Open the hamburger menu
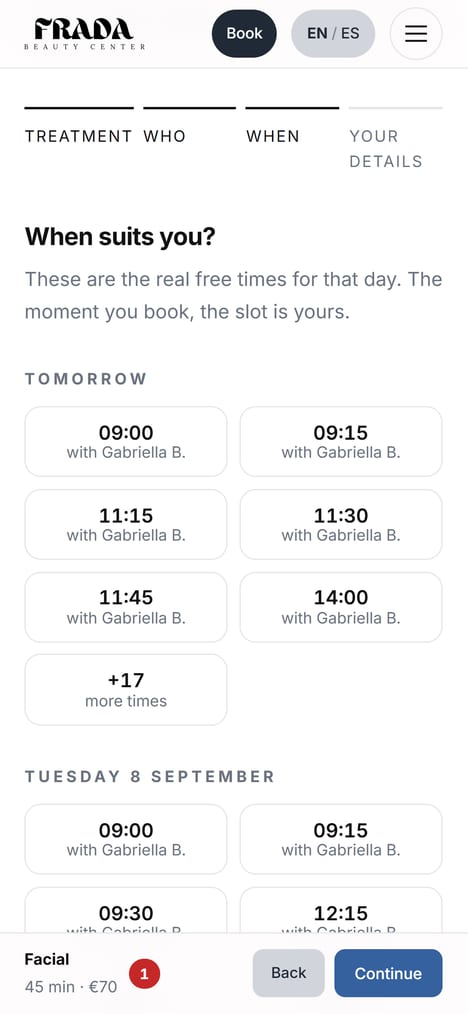 416,33
